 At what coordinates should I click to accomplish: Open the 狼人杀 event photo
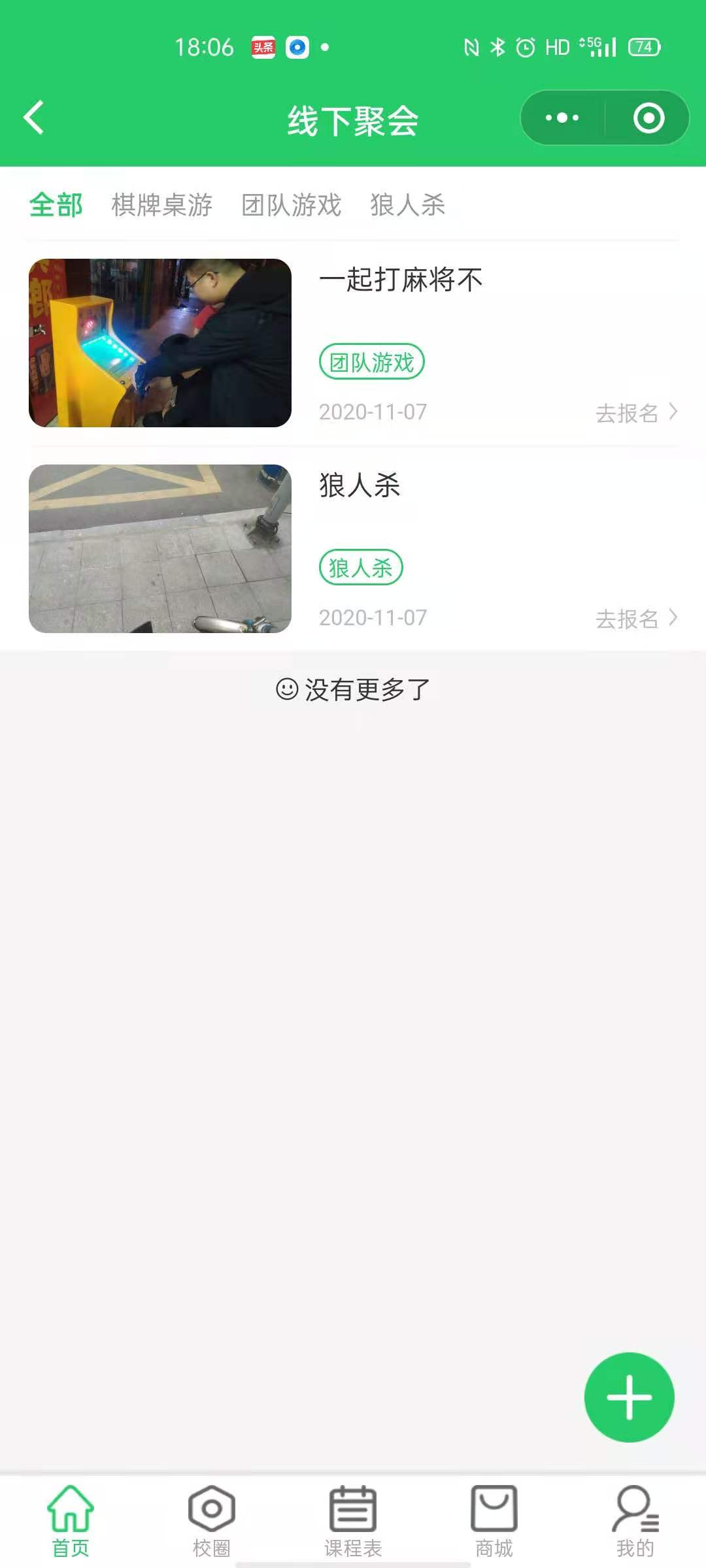click(160, 549)
